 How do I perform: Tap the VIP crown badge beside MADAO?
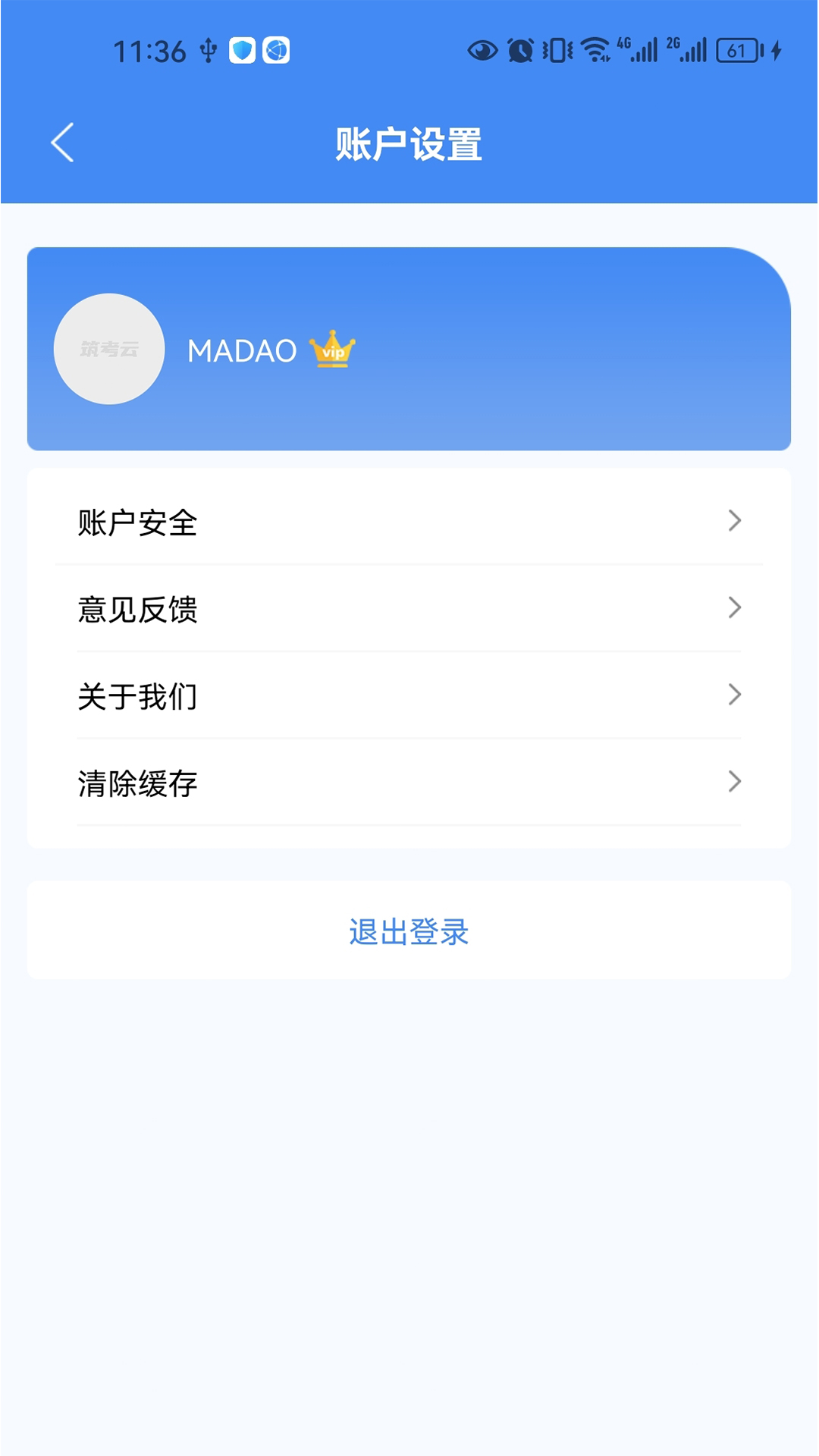[x=332, y=350]
